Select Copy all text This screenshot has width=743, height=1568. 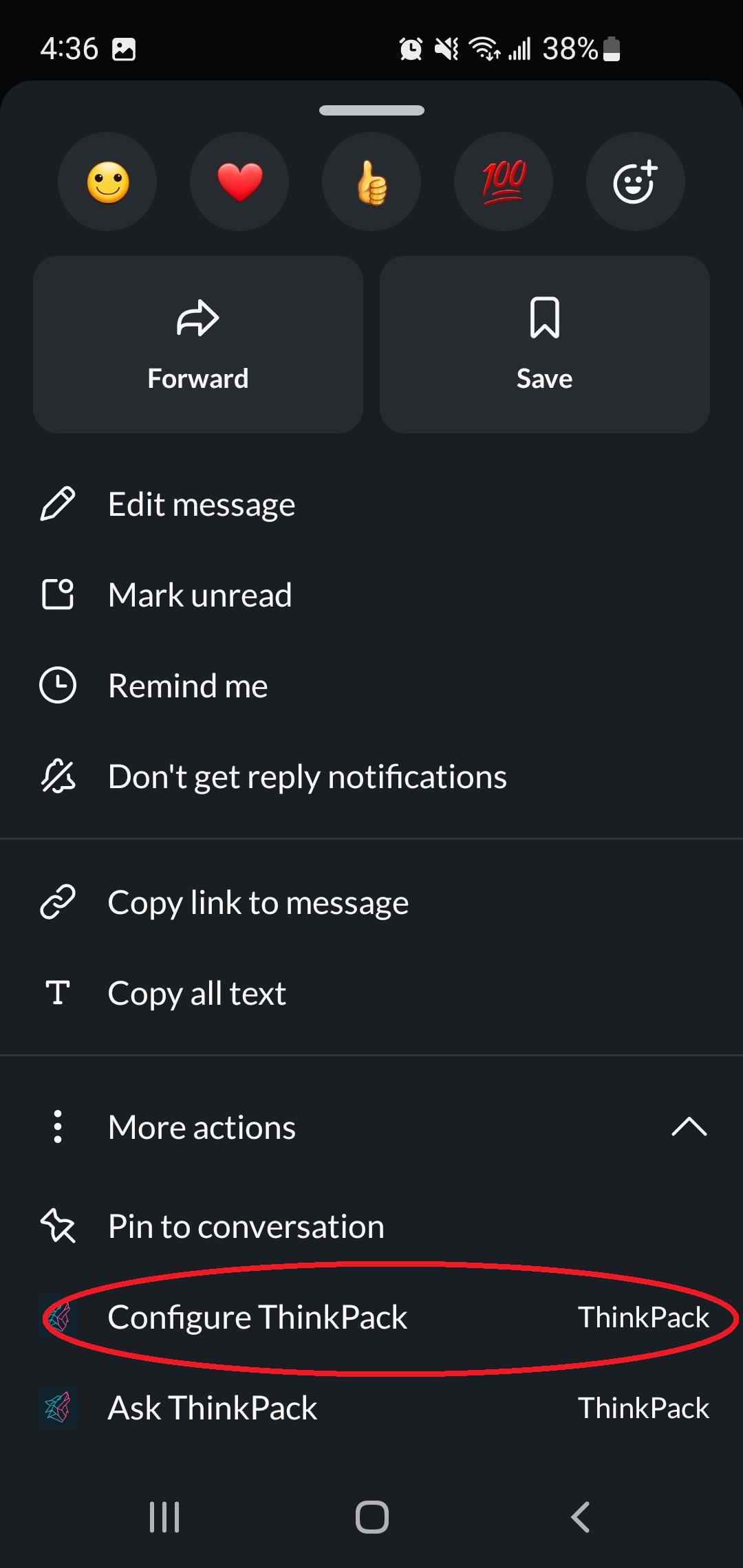(x=197, y=994)
